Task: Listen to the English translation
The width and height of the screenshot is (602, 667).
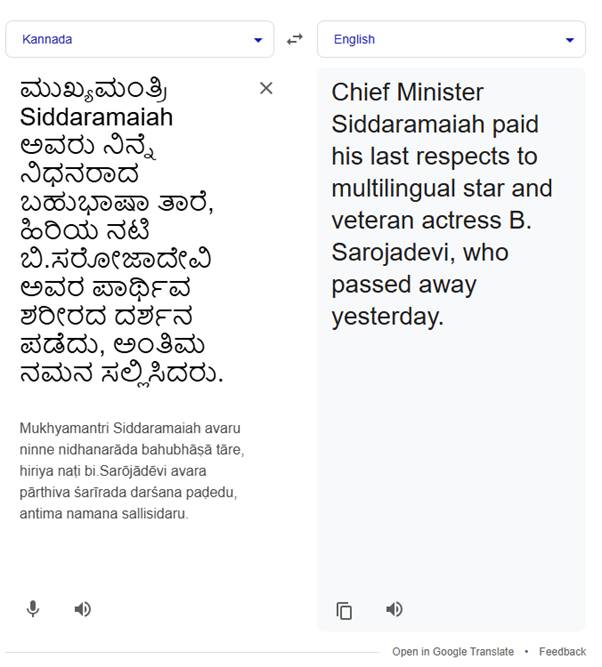Action: pos(395,609)
